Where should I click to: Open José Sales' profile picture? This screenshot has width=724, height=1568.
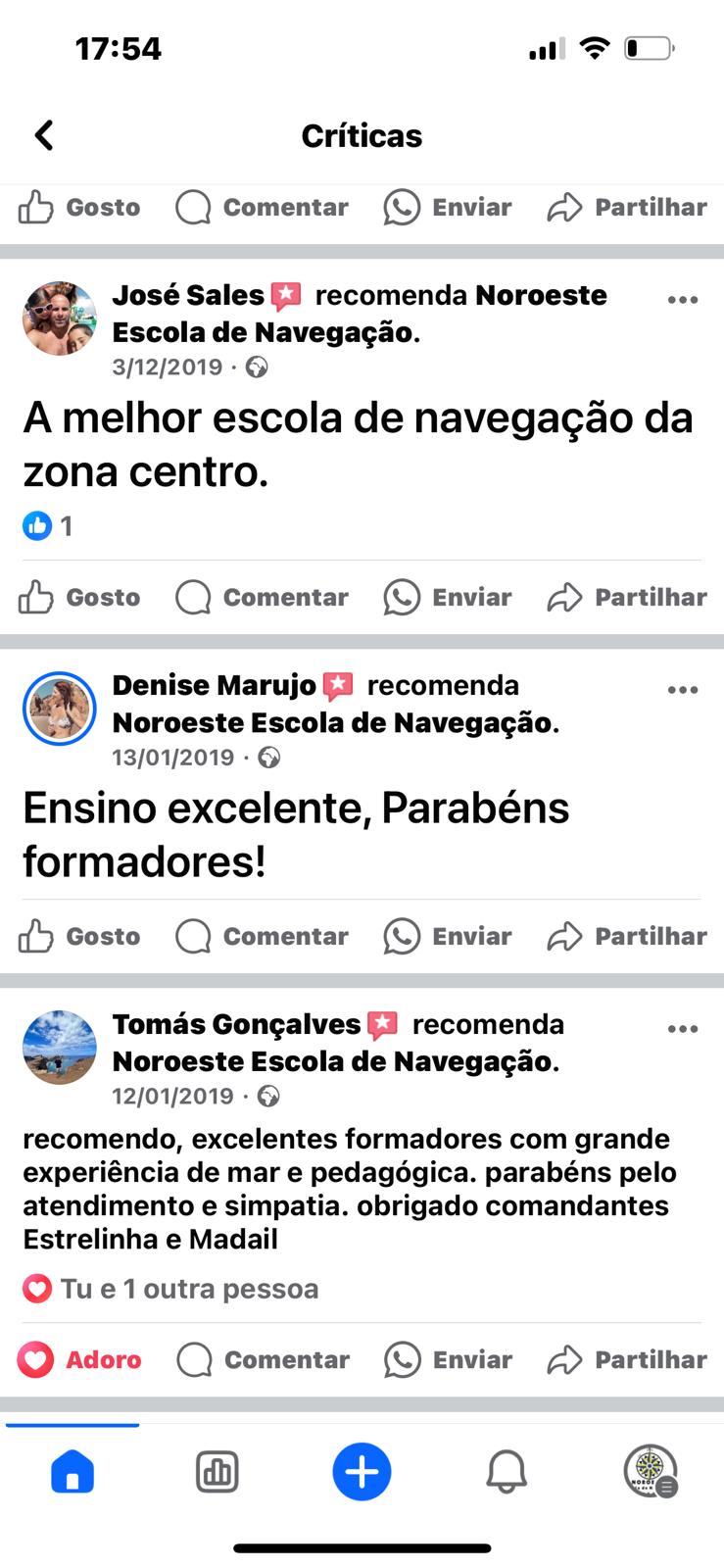(60, 318)
